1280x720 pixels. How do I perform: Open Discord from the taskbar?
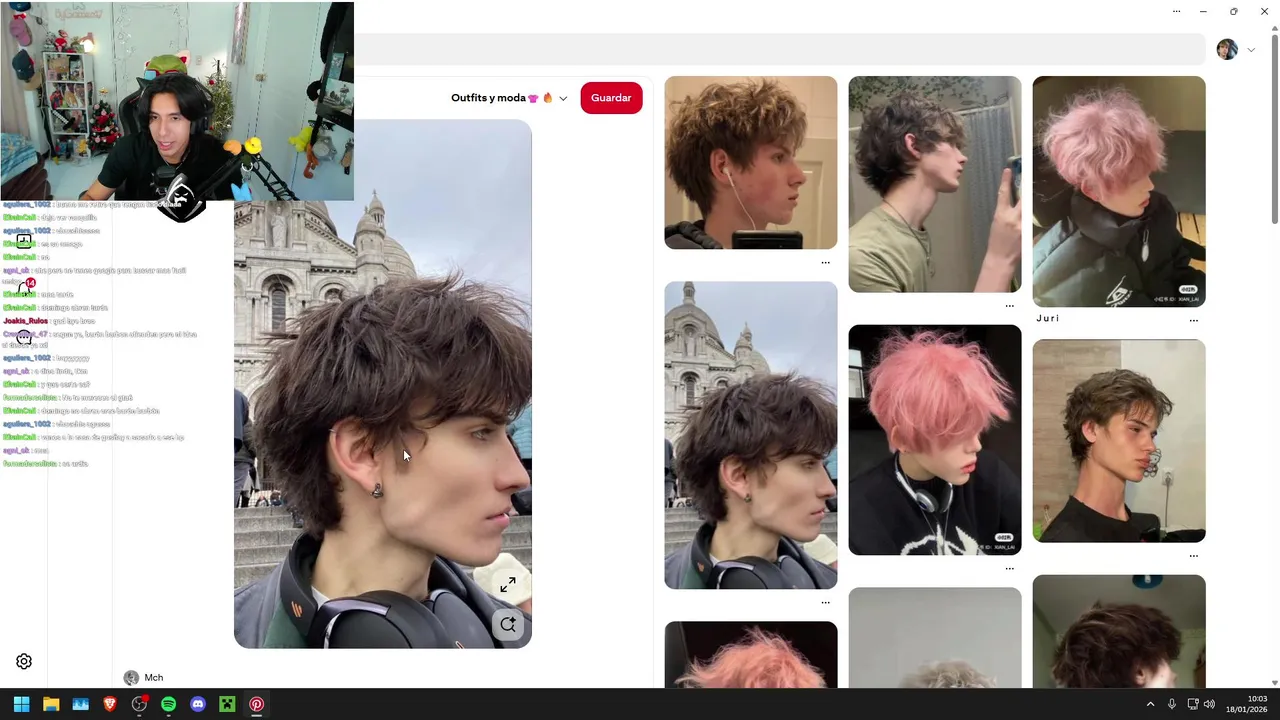click(x=198, y=704)
